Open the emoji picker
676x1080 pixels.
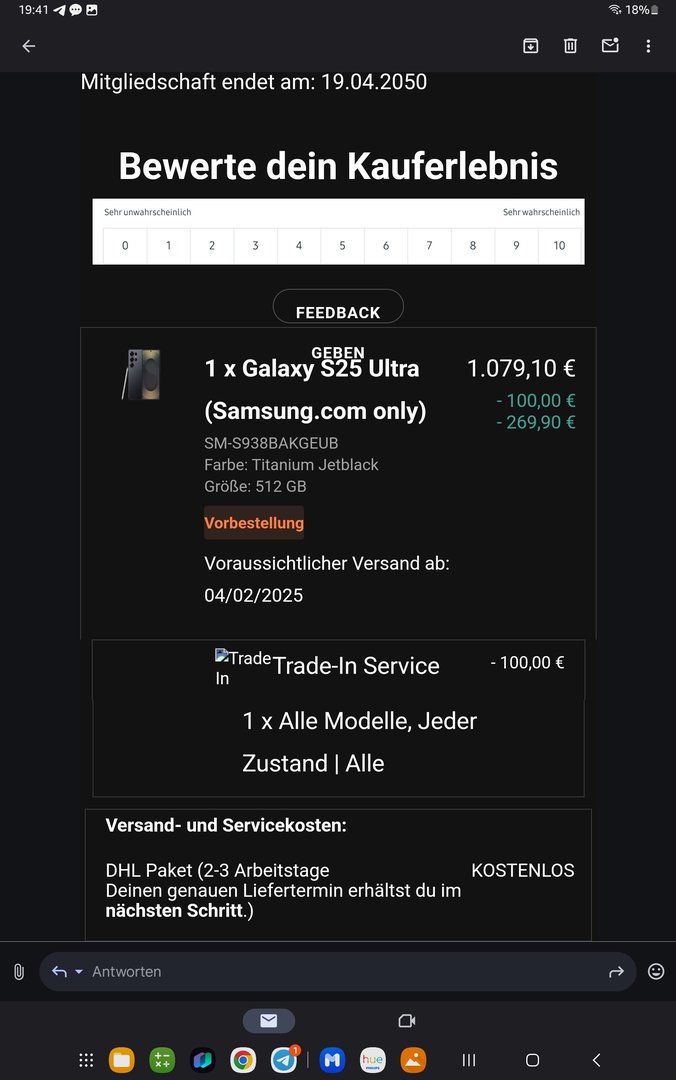[656, 971]
